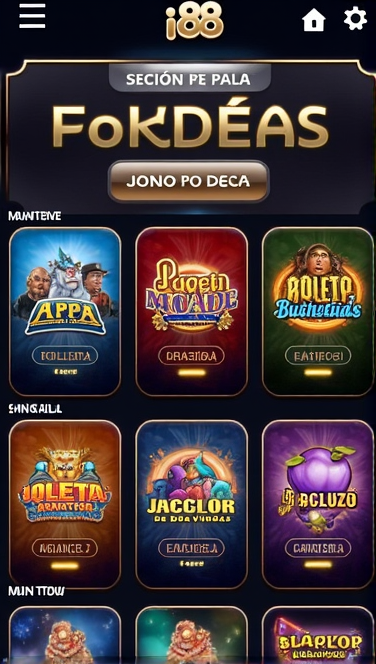Open the purple fruit Cluzo game card

coord(318,504)
